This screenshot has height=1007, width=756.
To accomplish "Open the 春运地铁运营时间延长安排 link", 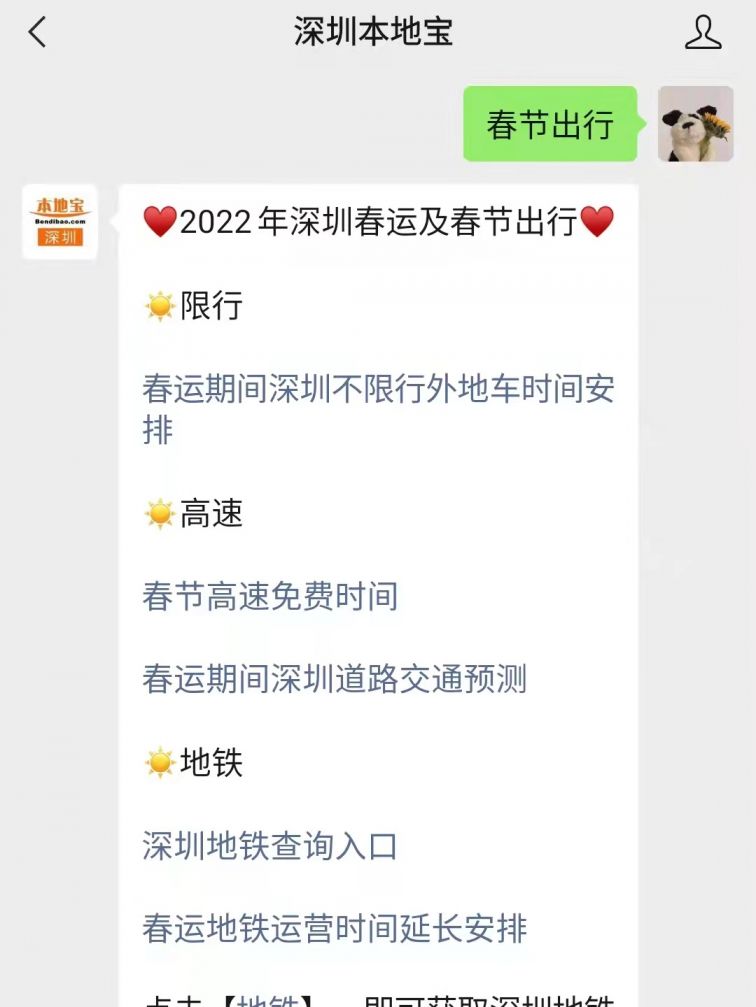I will [x=336, y=928].
